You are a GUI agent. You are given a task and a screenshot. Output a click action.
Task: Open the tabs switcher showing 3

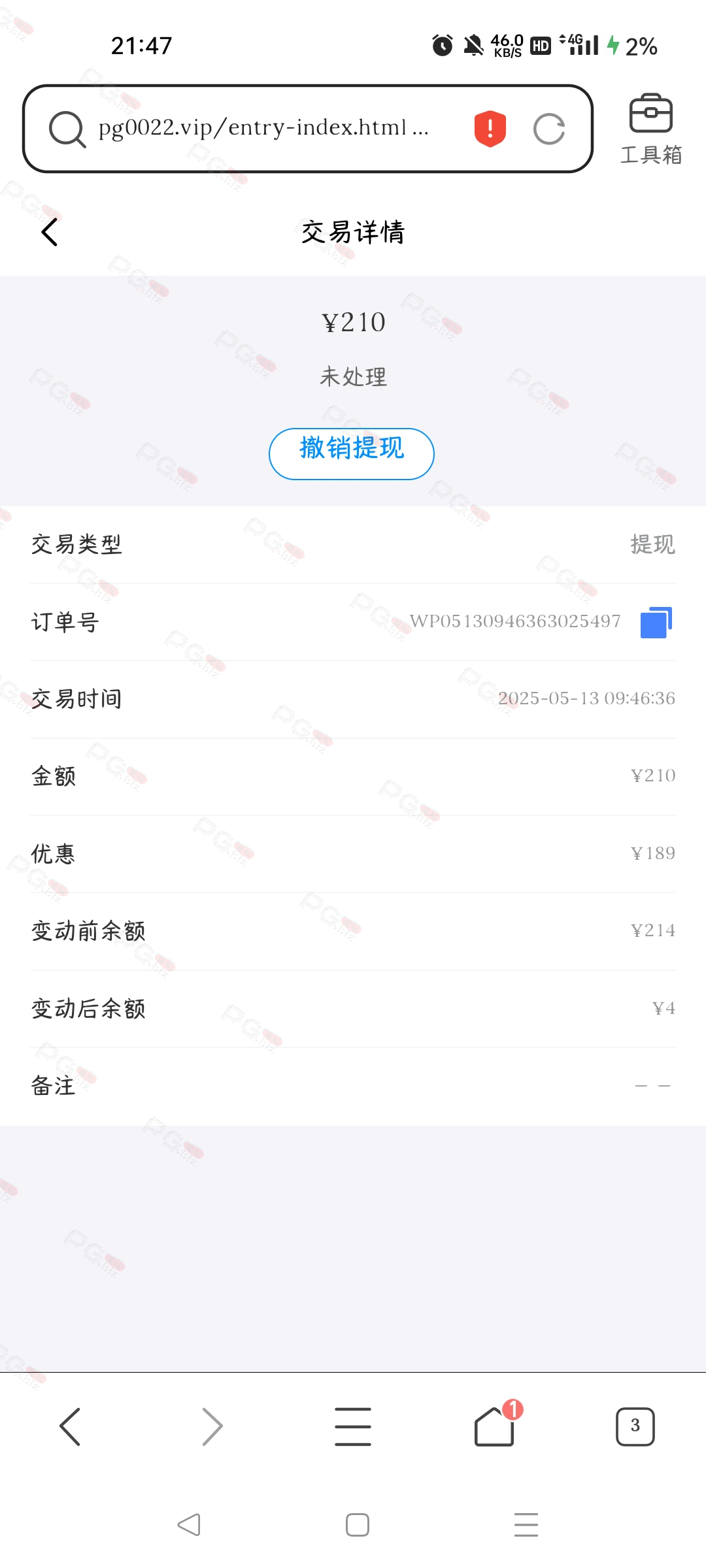pyautogui.click(x=635, y=1426)
